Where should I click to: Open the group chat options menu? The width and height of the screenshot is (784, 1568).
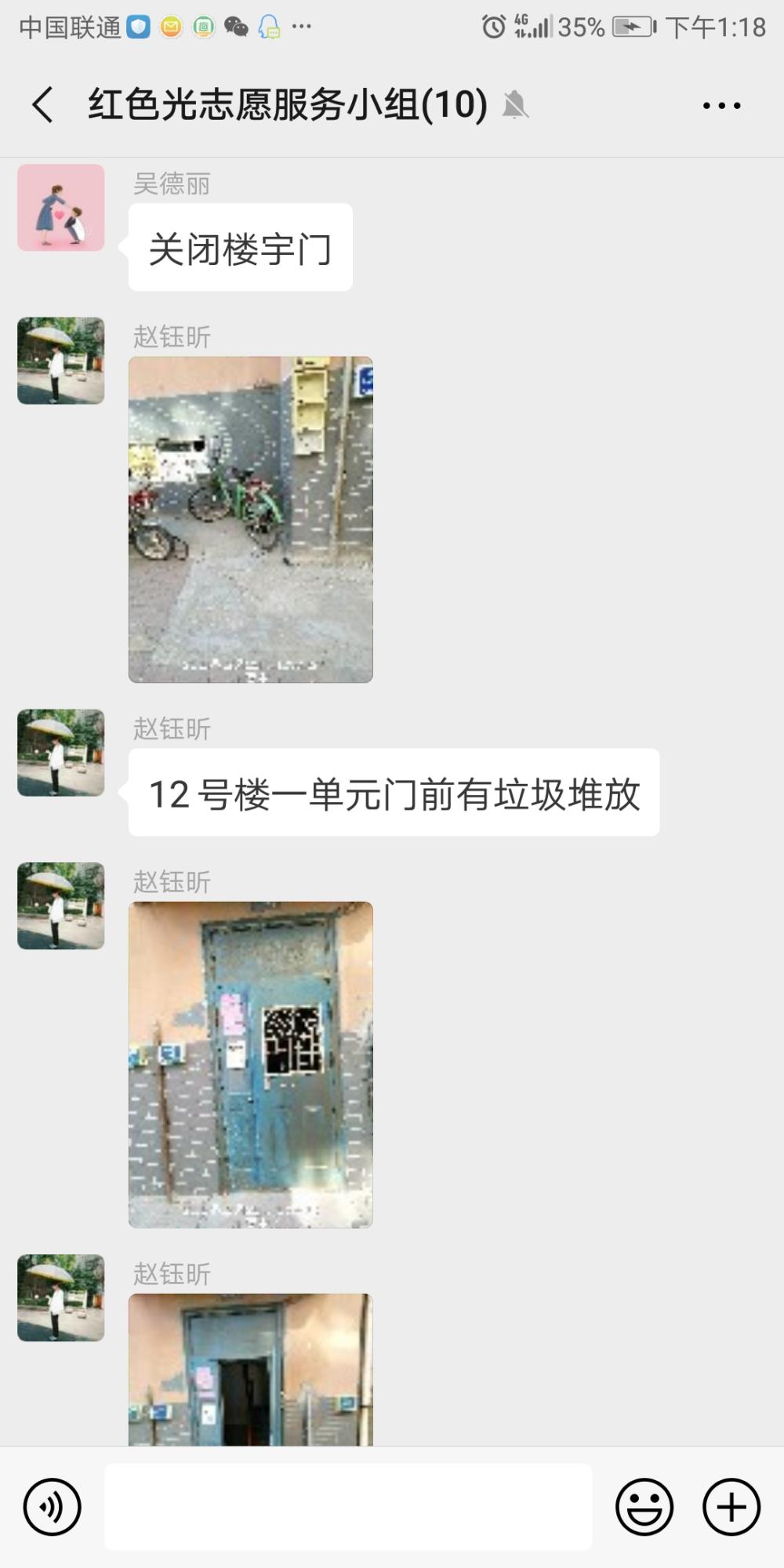(x=721, y=105)
